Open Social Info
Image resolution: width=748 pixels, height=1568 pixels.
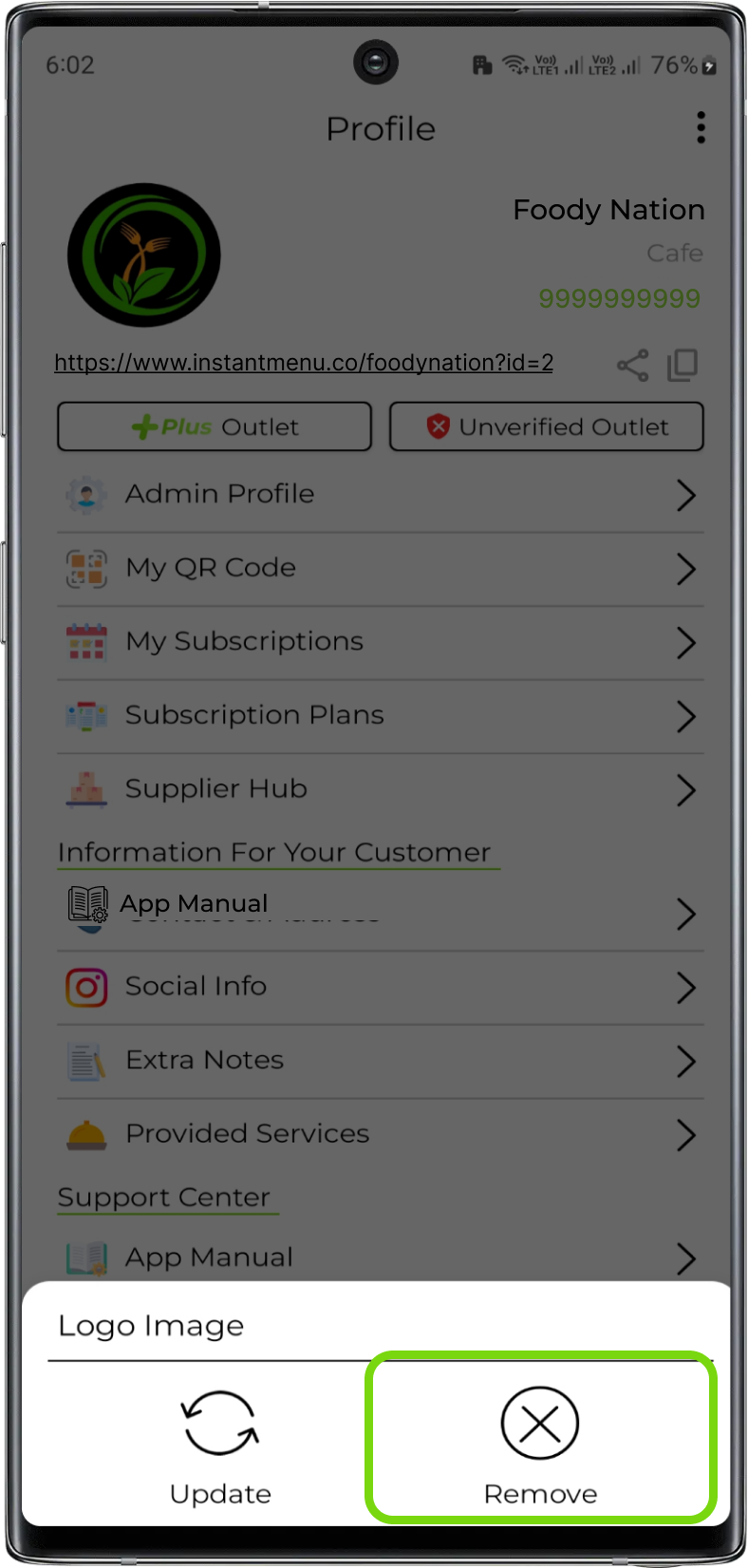pos(380,987)
